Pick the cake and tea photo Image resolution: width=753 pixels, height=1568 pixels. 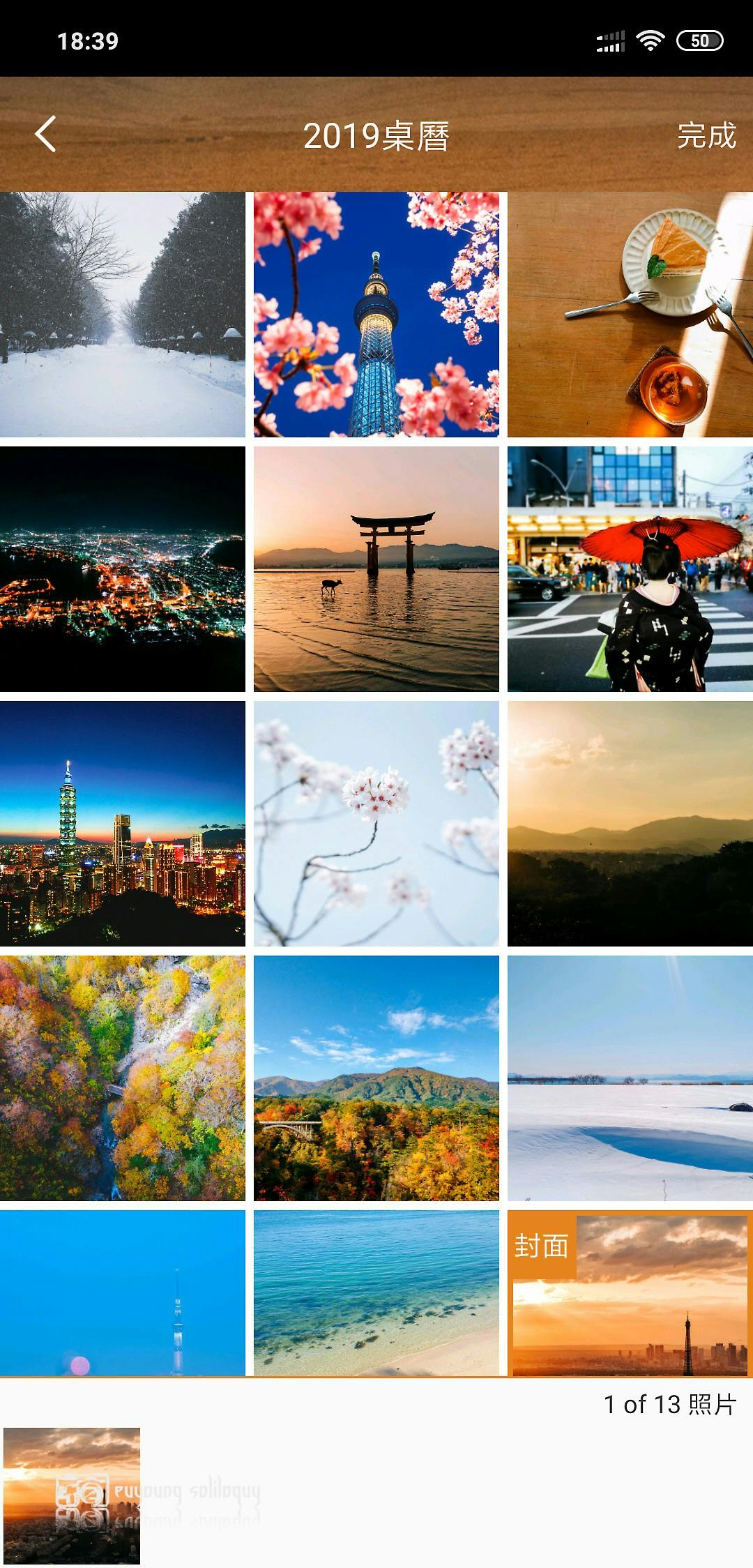coord(630,315)
